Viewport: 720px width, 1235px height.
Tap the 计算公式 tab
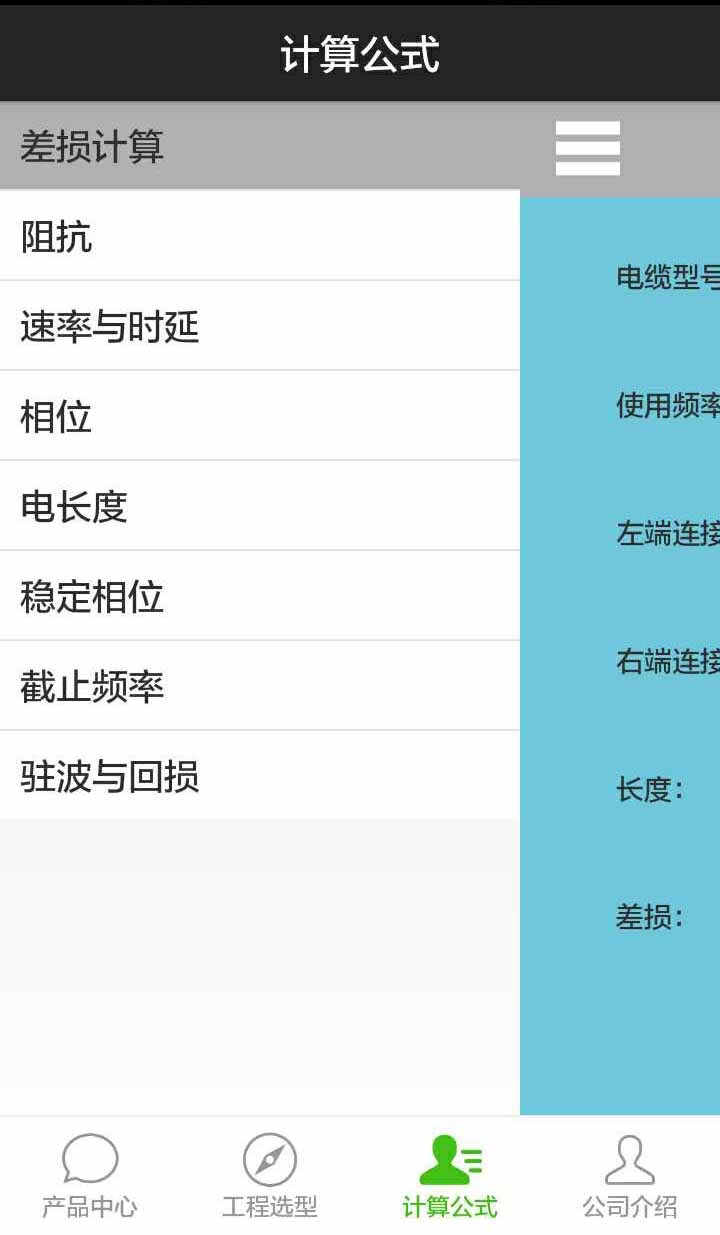tap(450, 1176)
